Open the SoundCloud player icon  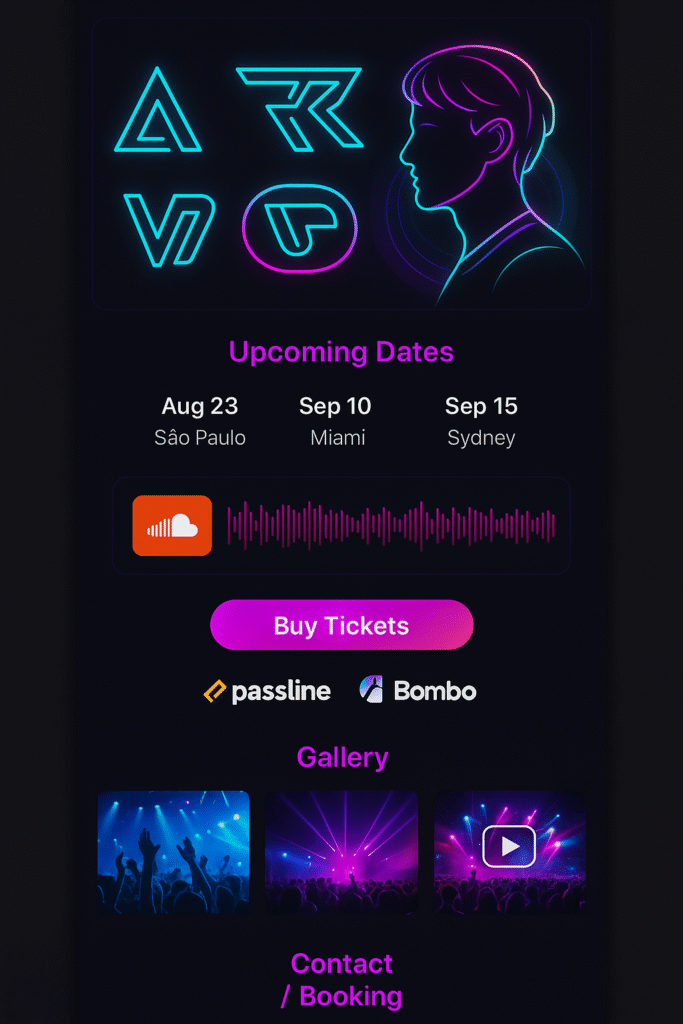tap(172, 525)
